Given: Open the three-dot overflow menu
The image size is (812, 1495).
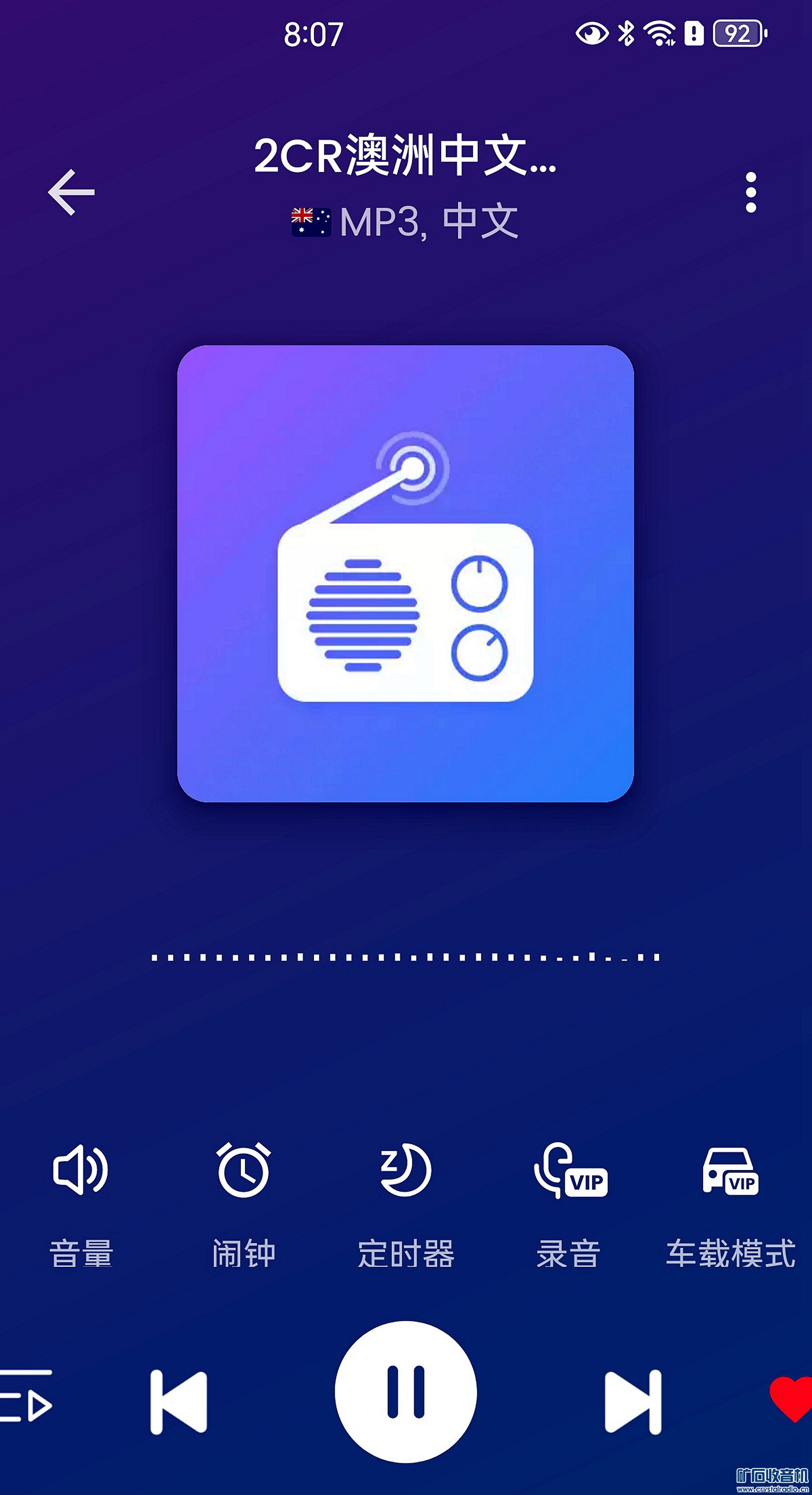Looking at the screenshot, I should click(751, 192).
